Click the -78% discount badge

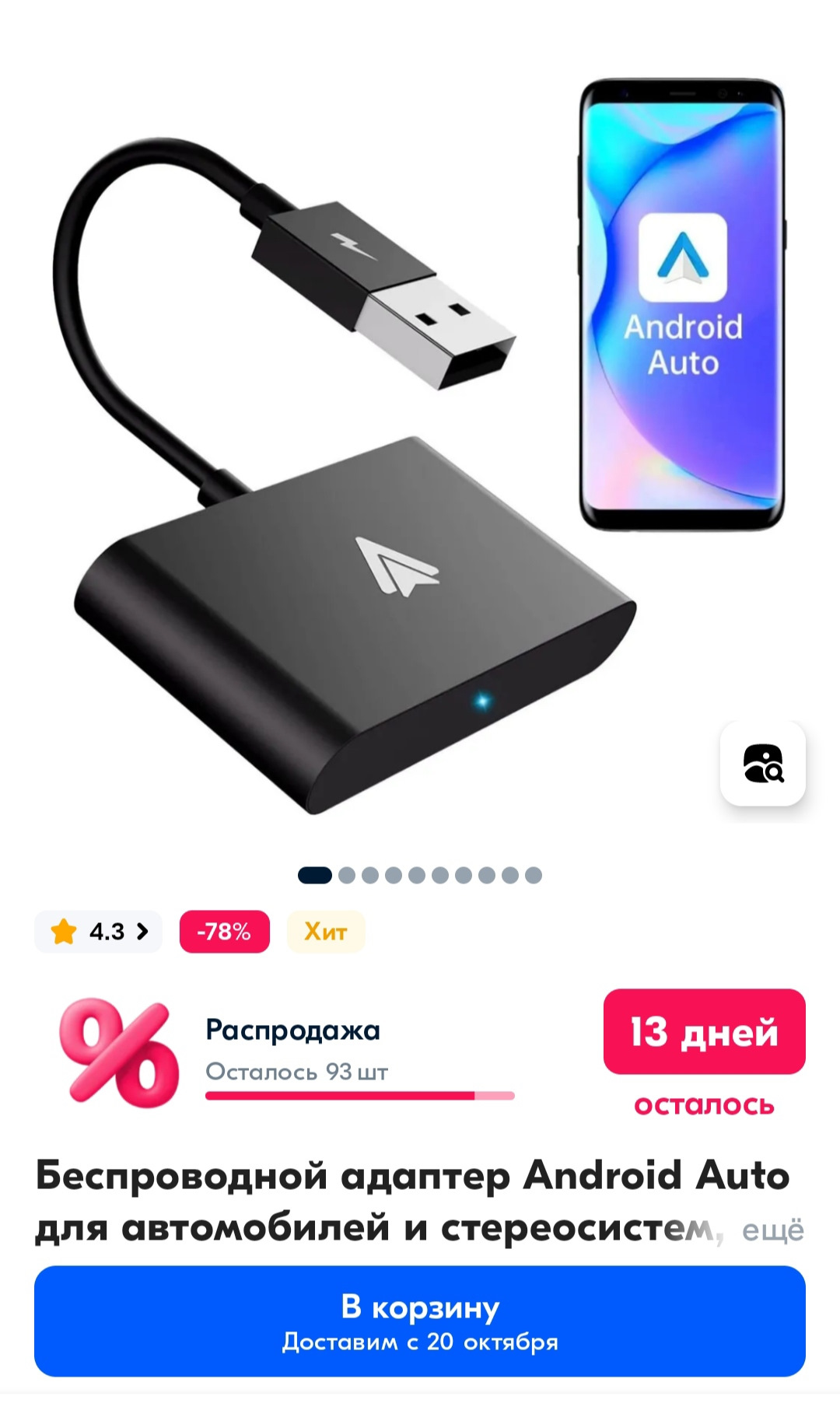coord(224,931)
